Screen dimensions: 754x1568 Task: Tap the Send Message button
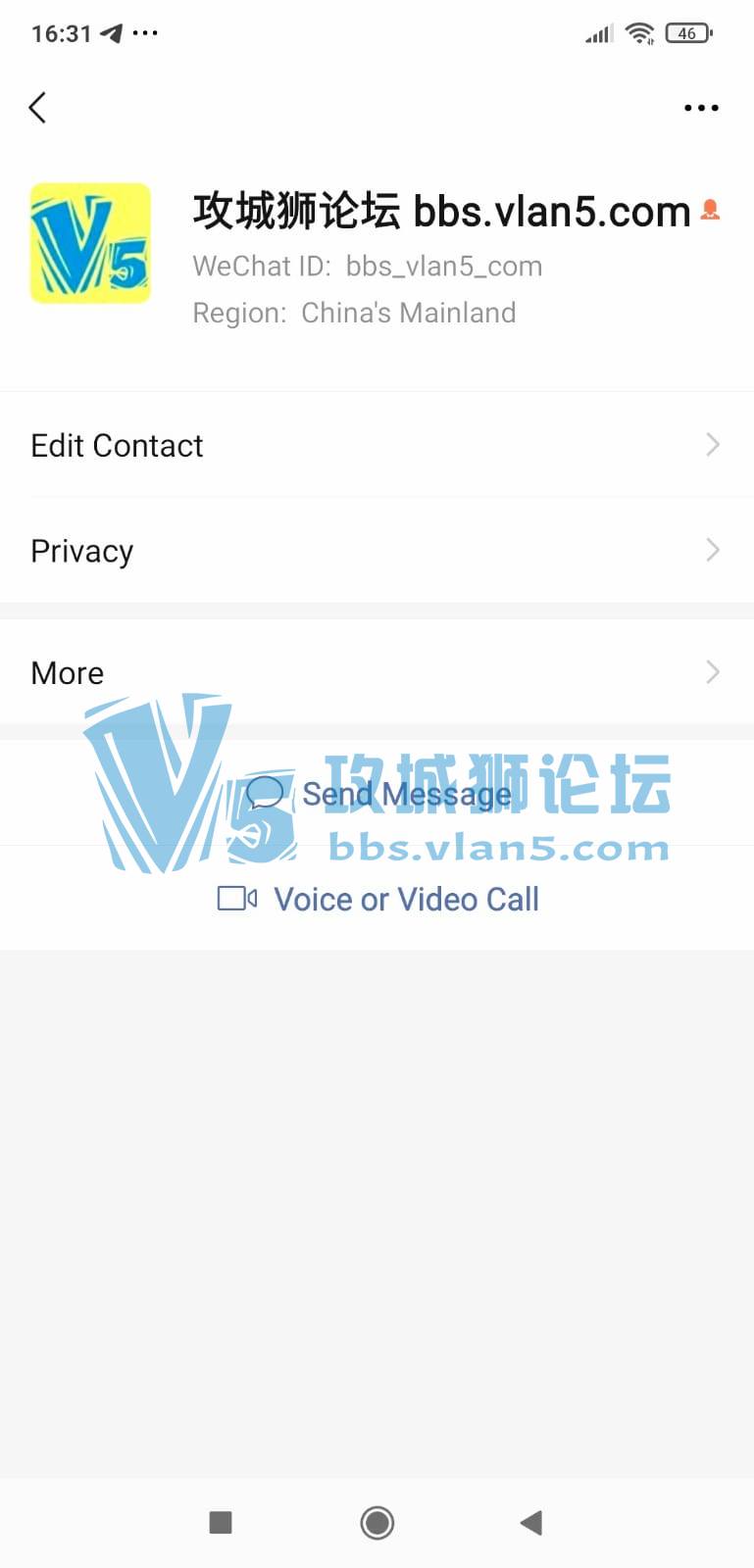click(x=378, y=794)
